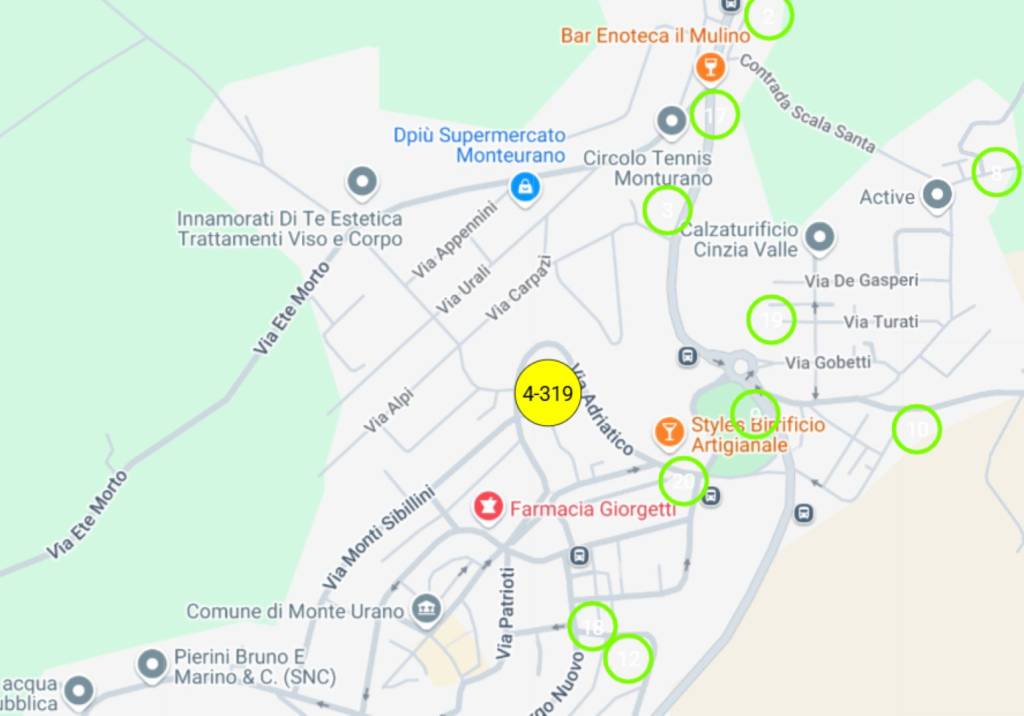Select green circle marker 17
The height and width of the screenshot is (716, 1024).
tap(715, 115)
